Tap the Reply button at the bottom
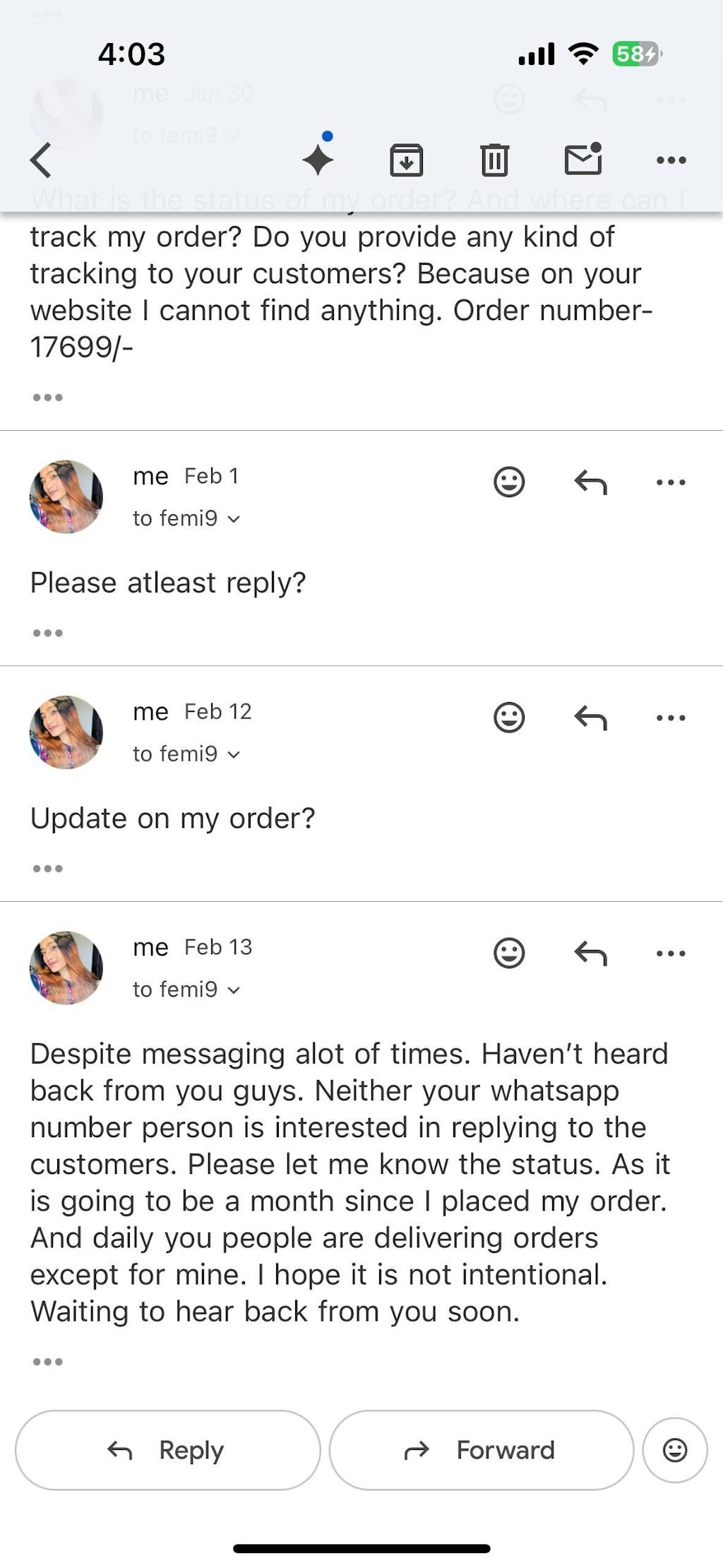The width and height of the screenshot is (723, 1568). click(x=168, y=1450)
